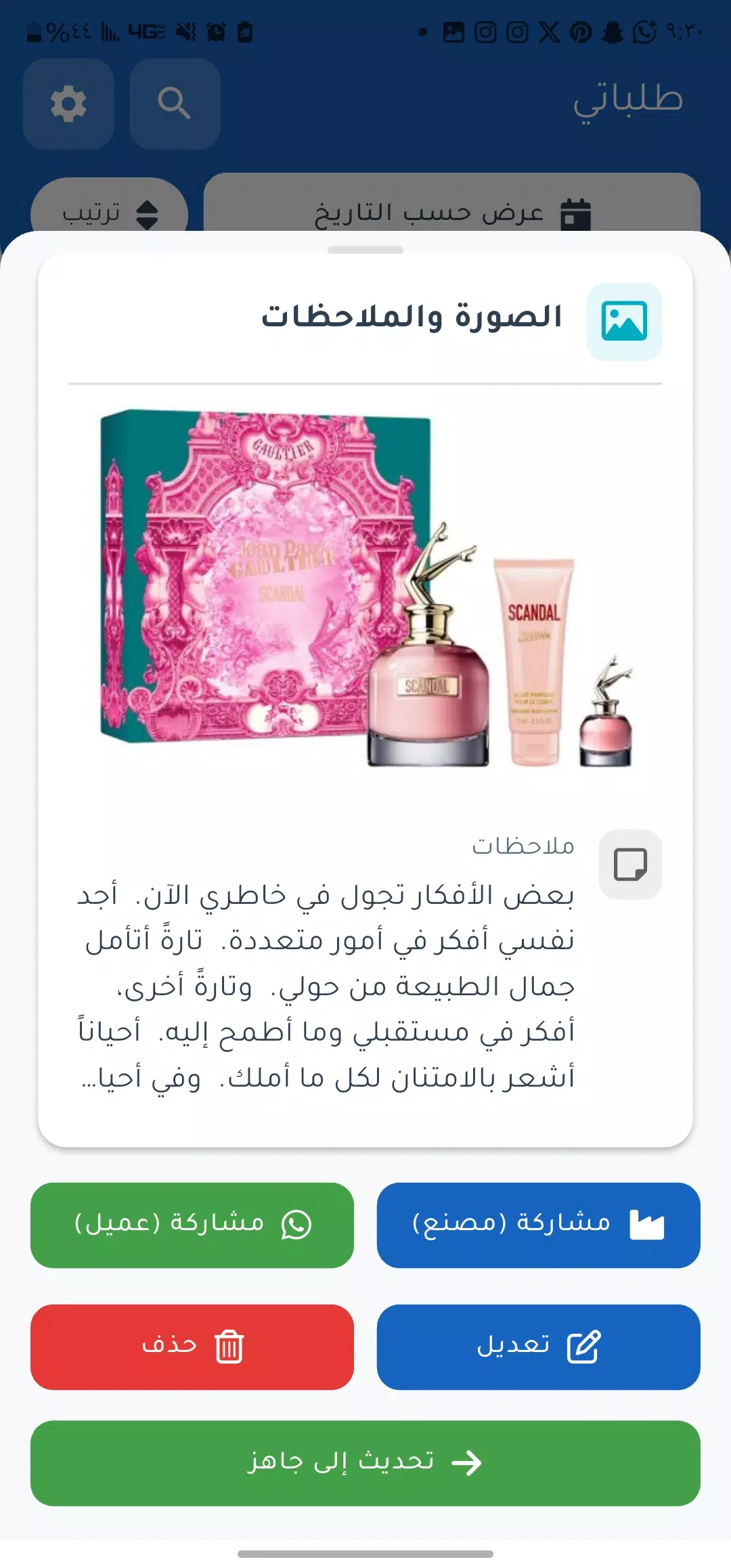
Task: Update status with تحديث إلى جاهز
Action: (365, 1463)
